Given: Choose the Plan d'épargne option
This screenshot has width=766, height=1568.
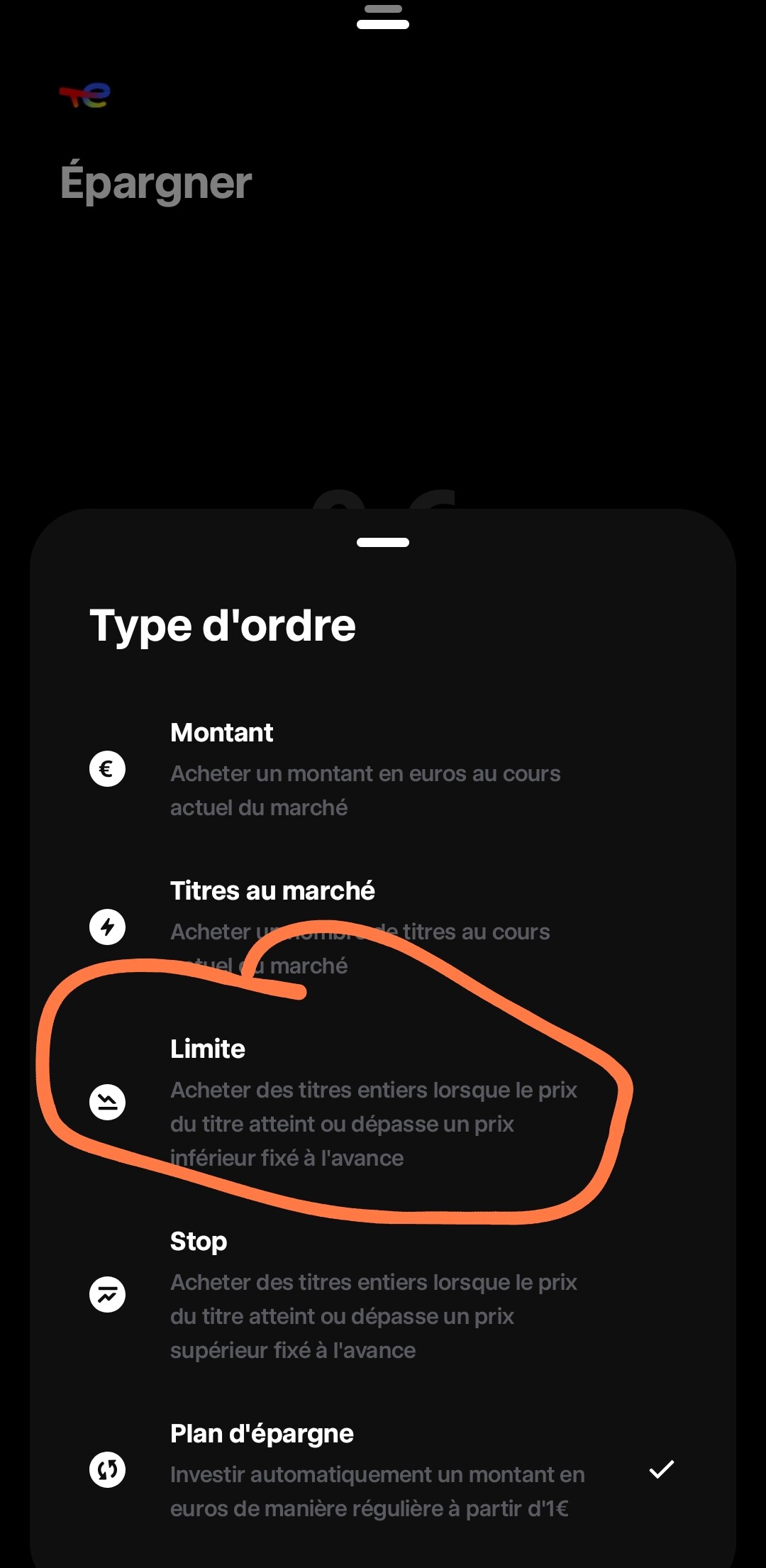Looking at the screenshot, I should [383, 1470].
